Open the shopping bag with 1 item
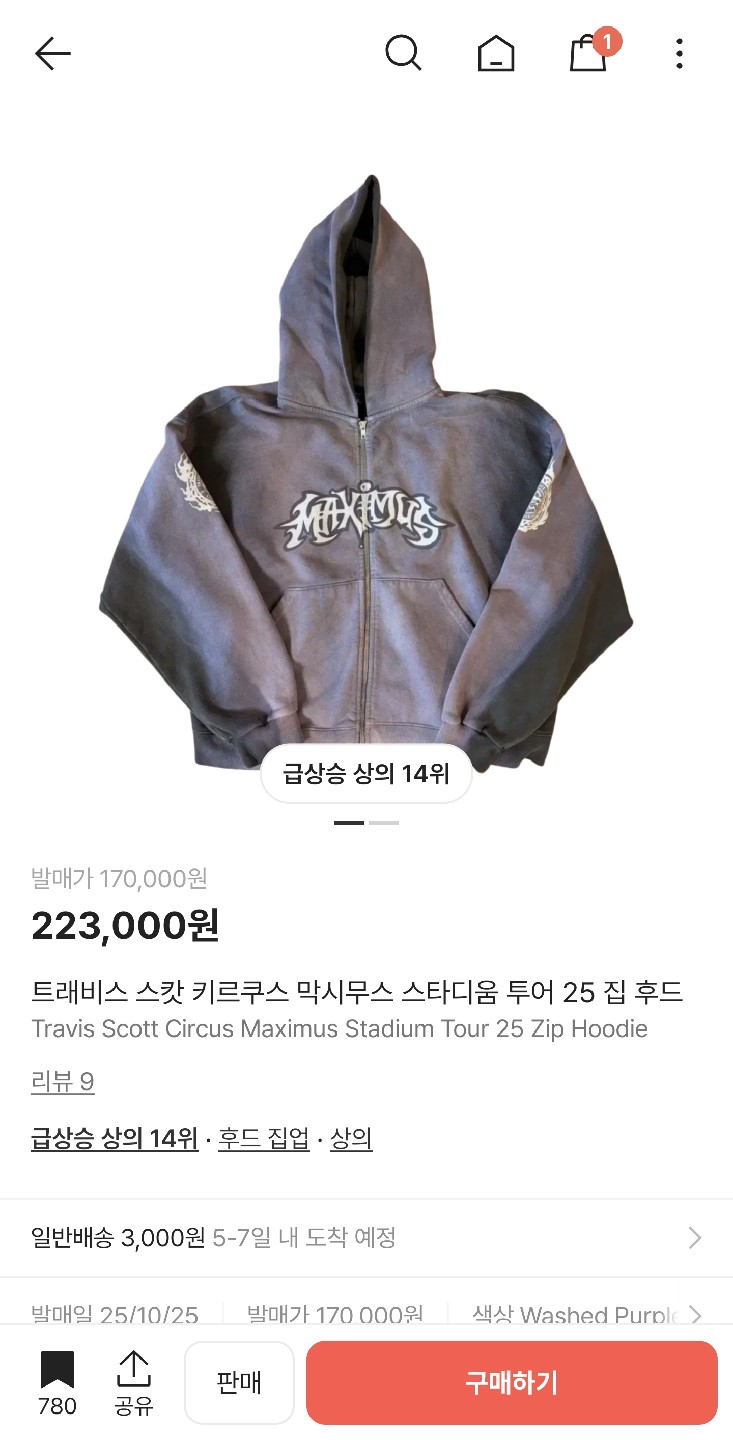The height and width of the screenshot is (1440, 733). coord(589,53)
